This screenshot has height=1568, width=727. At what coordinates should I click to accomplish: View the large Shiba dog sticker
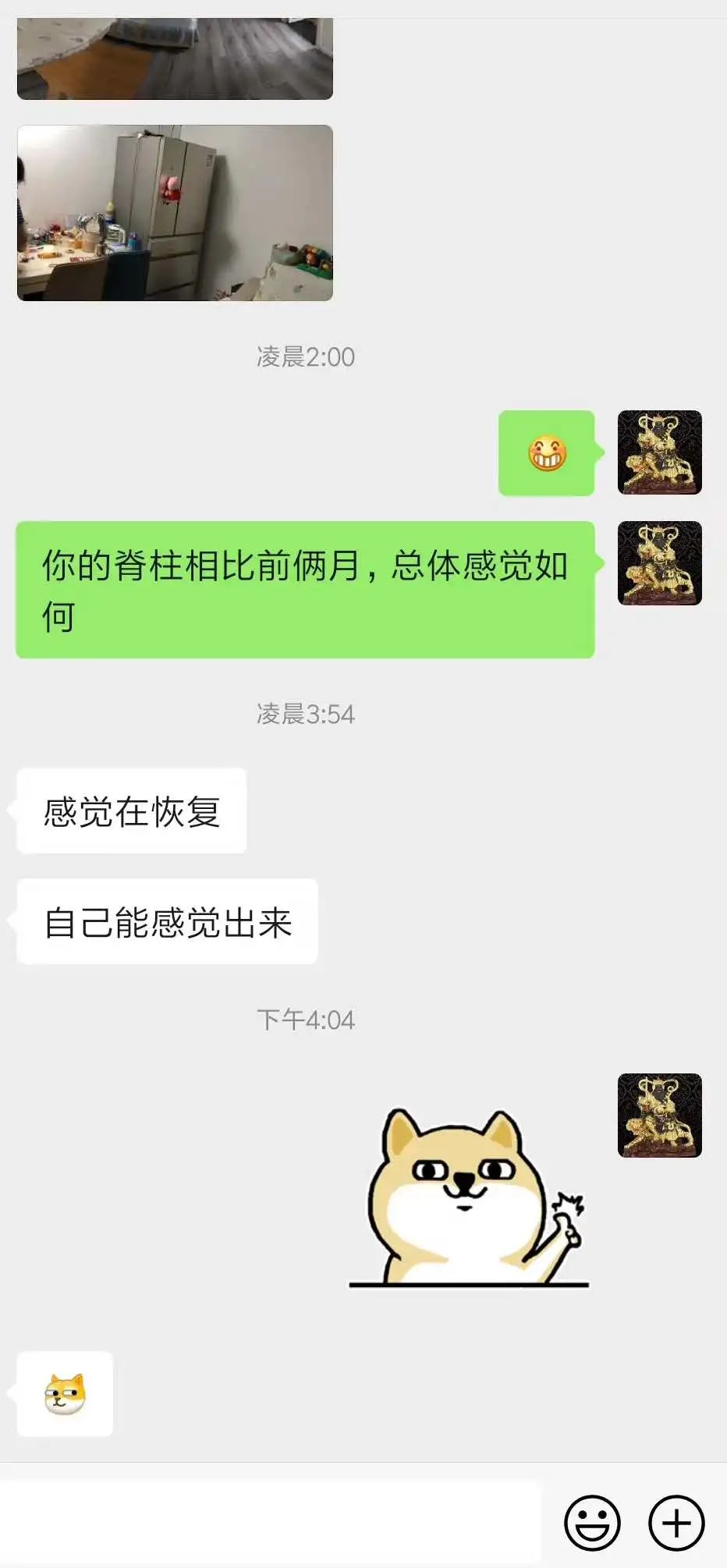pos(468,1198)
